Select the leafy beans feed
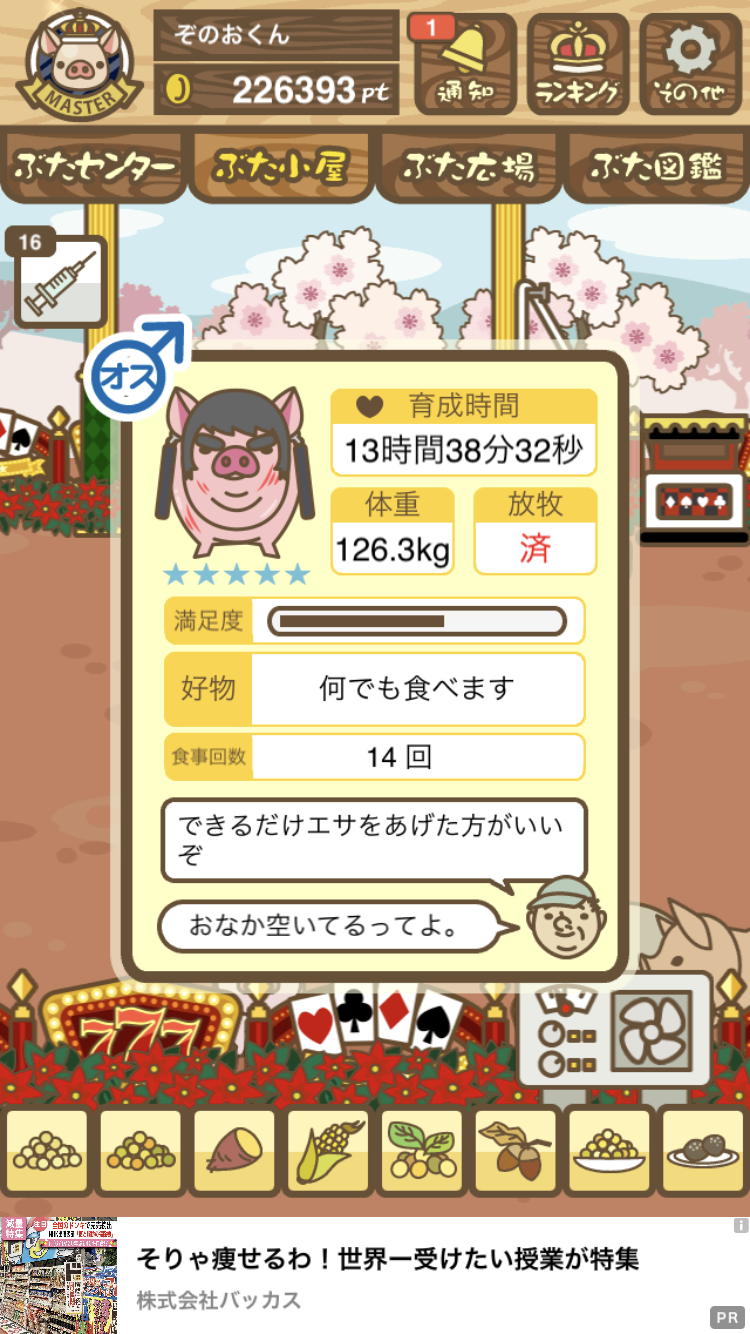The width and height of the screenshot is (750, 1334). (421, 1153)
